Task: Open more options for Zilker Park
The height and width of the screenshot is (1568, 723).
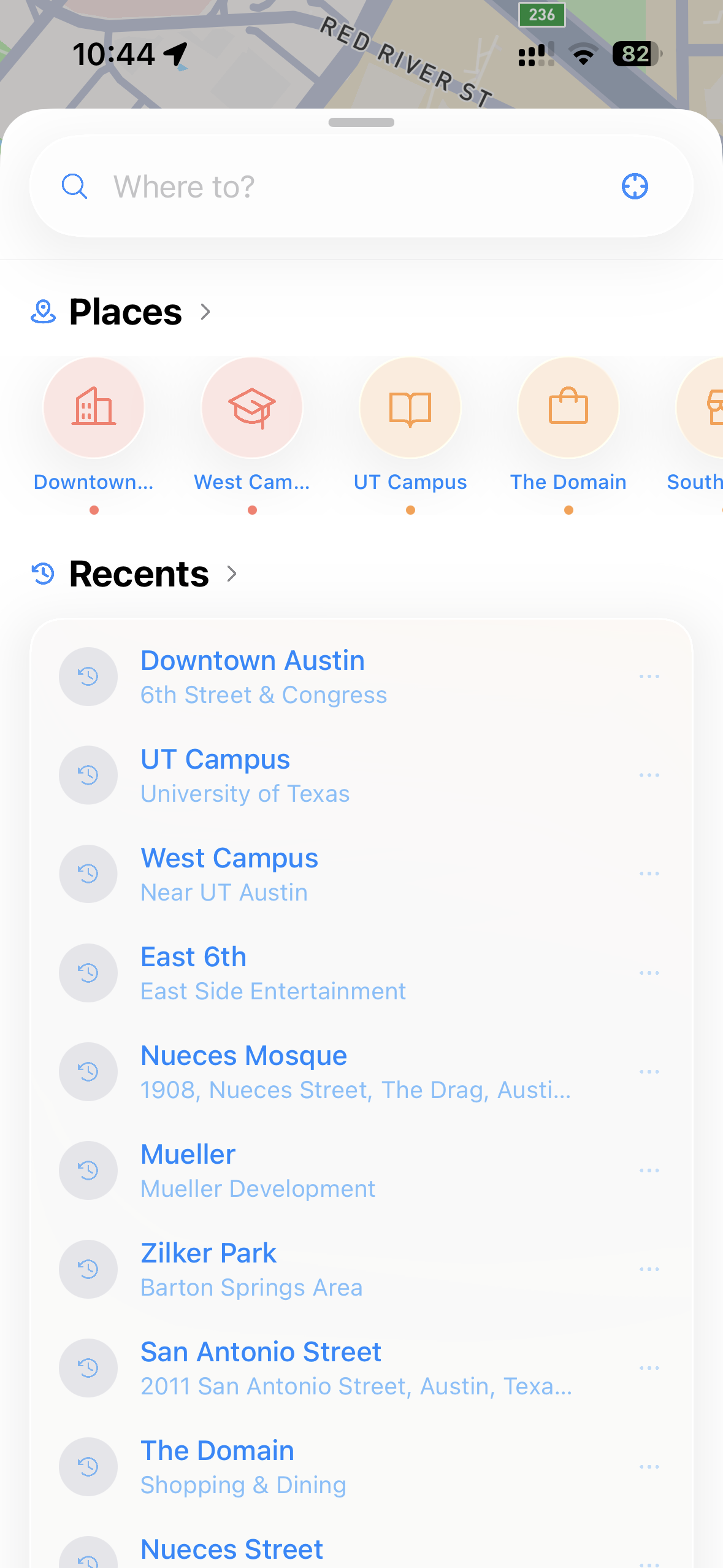Action: 649,1269
